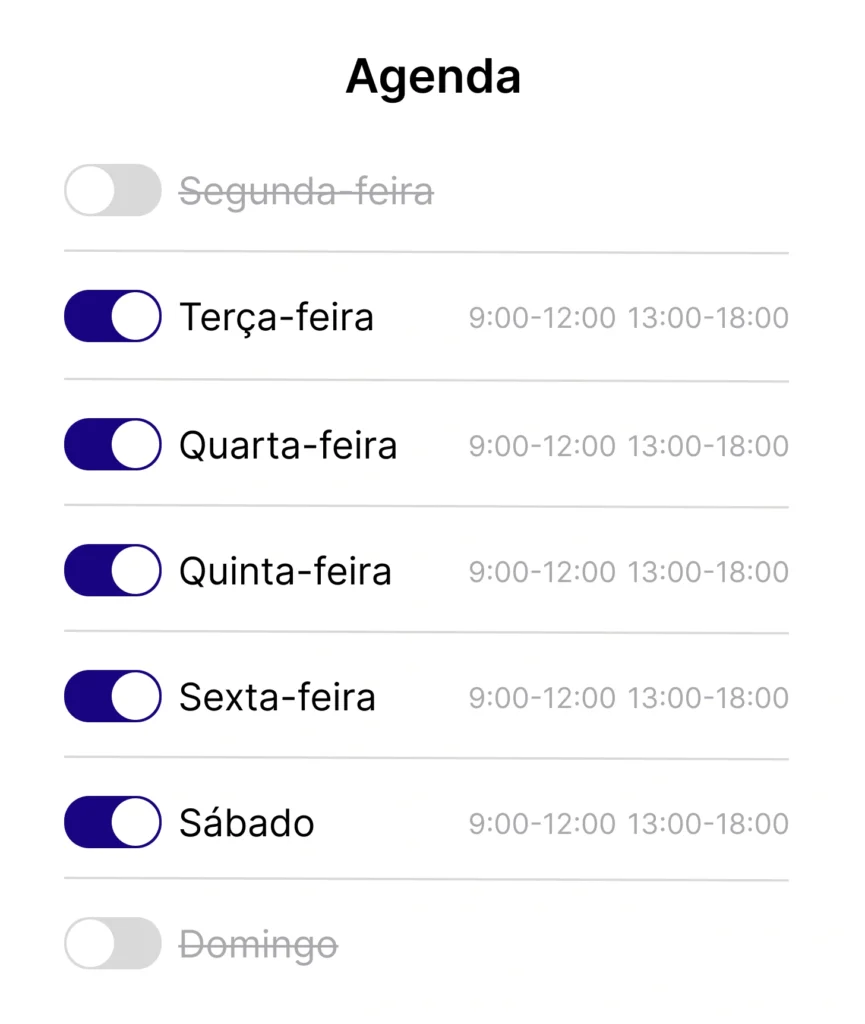Turn on the Domingo toggle
This screenshot has width=865, height=1024.
[x=112, y=943]
